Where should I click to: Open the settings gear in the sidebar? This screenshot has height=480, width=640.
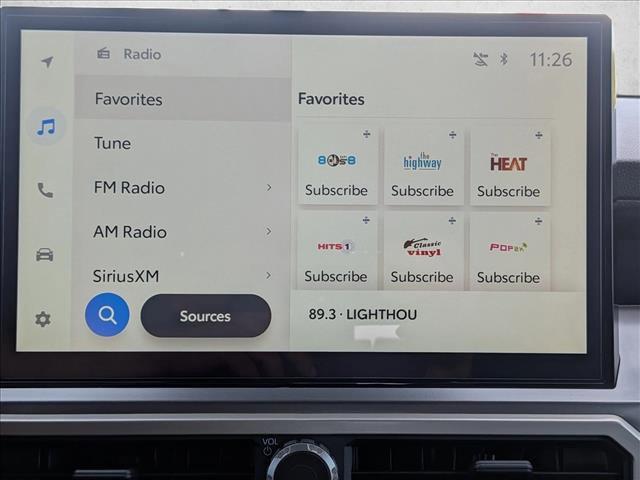click(43, 319)
